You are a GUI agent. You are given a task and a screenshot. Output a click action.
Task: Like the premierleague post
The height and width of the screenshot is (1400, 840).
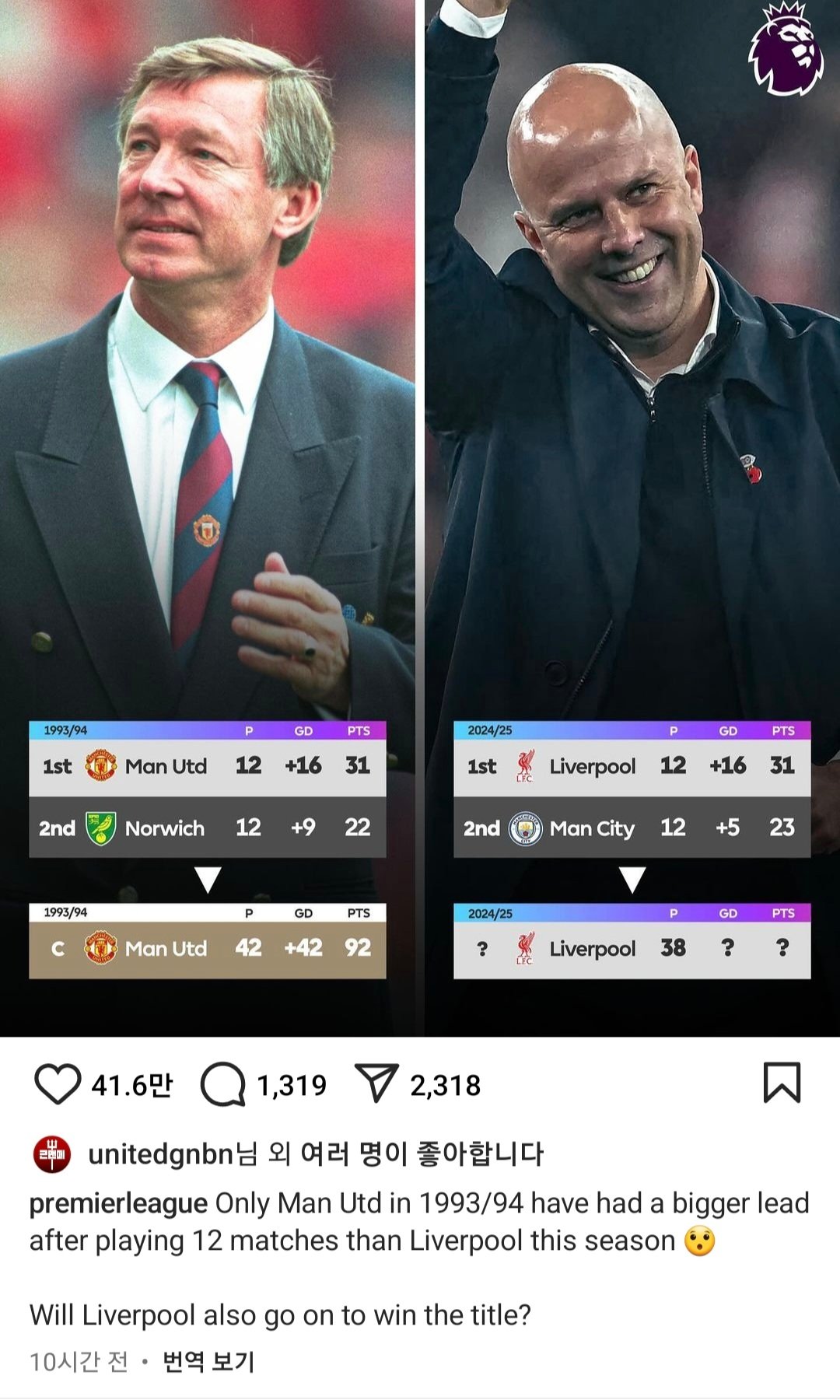click(58, 1083)
